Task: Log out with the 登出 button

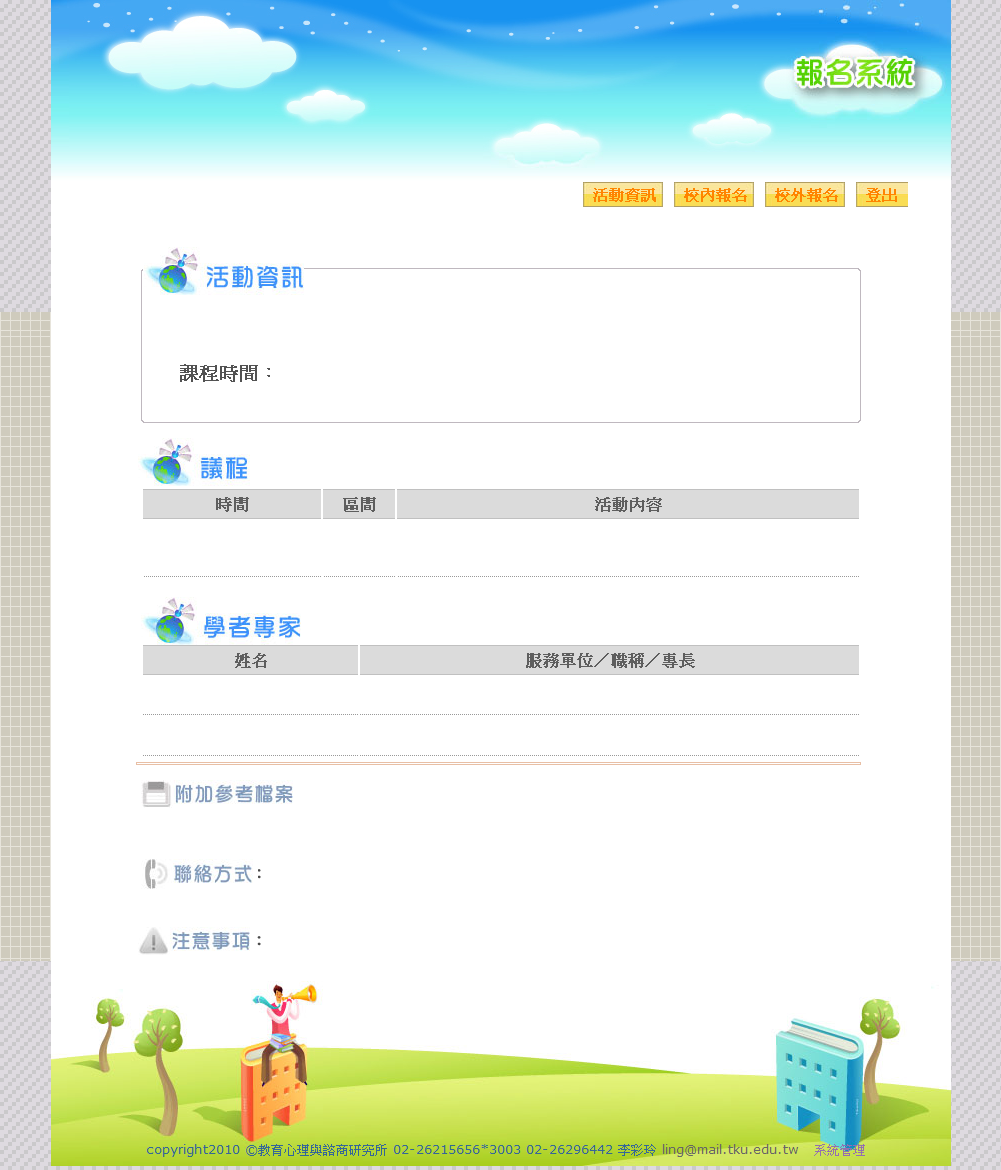Action: coord(882,195)
